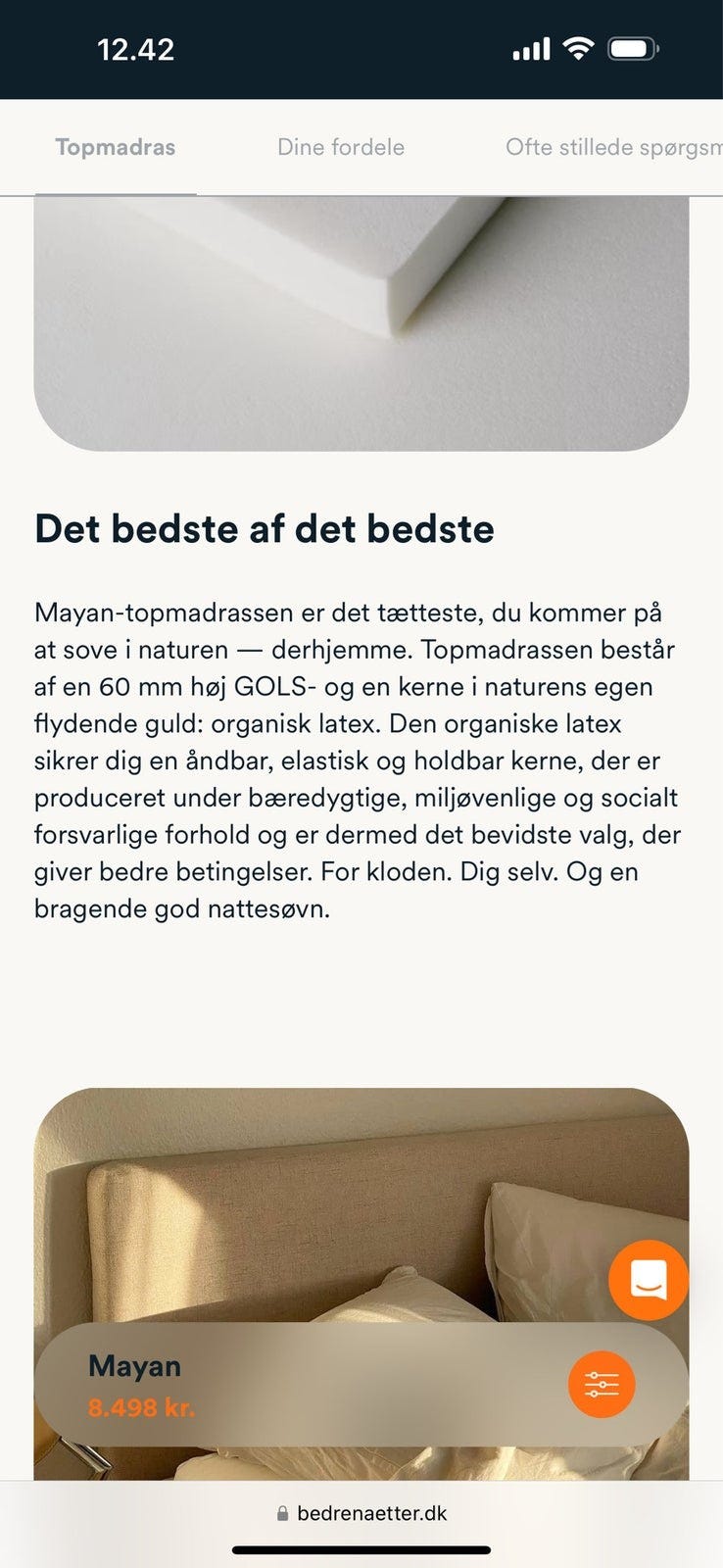Click the Mayan product name
The height and width of the screenshot is (1568, 723).
(133, 1366)
